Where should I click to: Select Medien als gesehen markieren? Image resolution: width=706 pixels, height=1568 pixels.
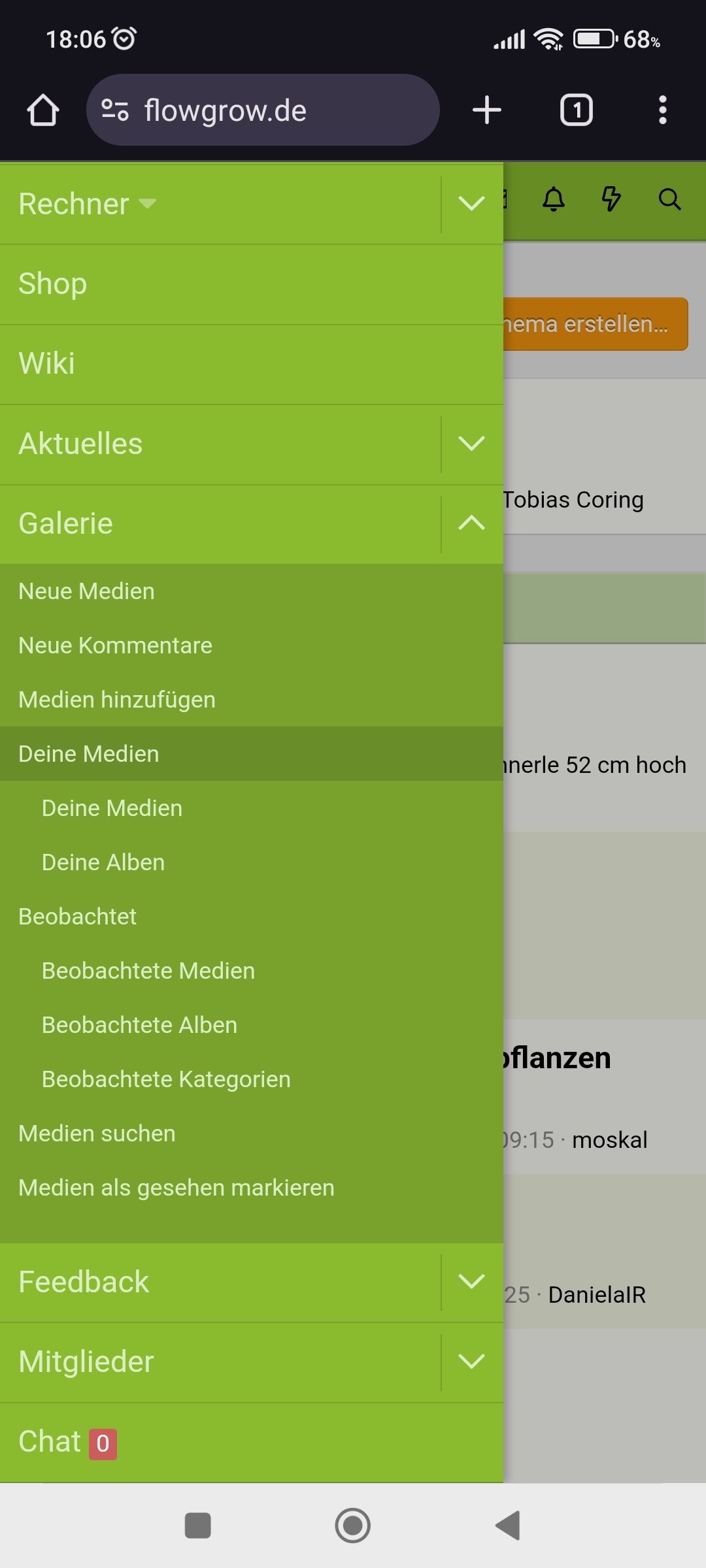pyautogui.click(x=176, y=1188)
